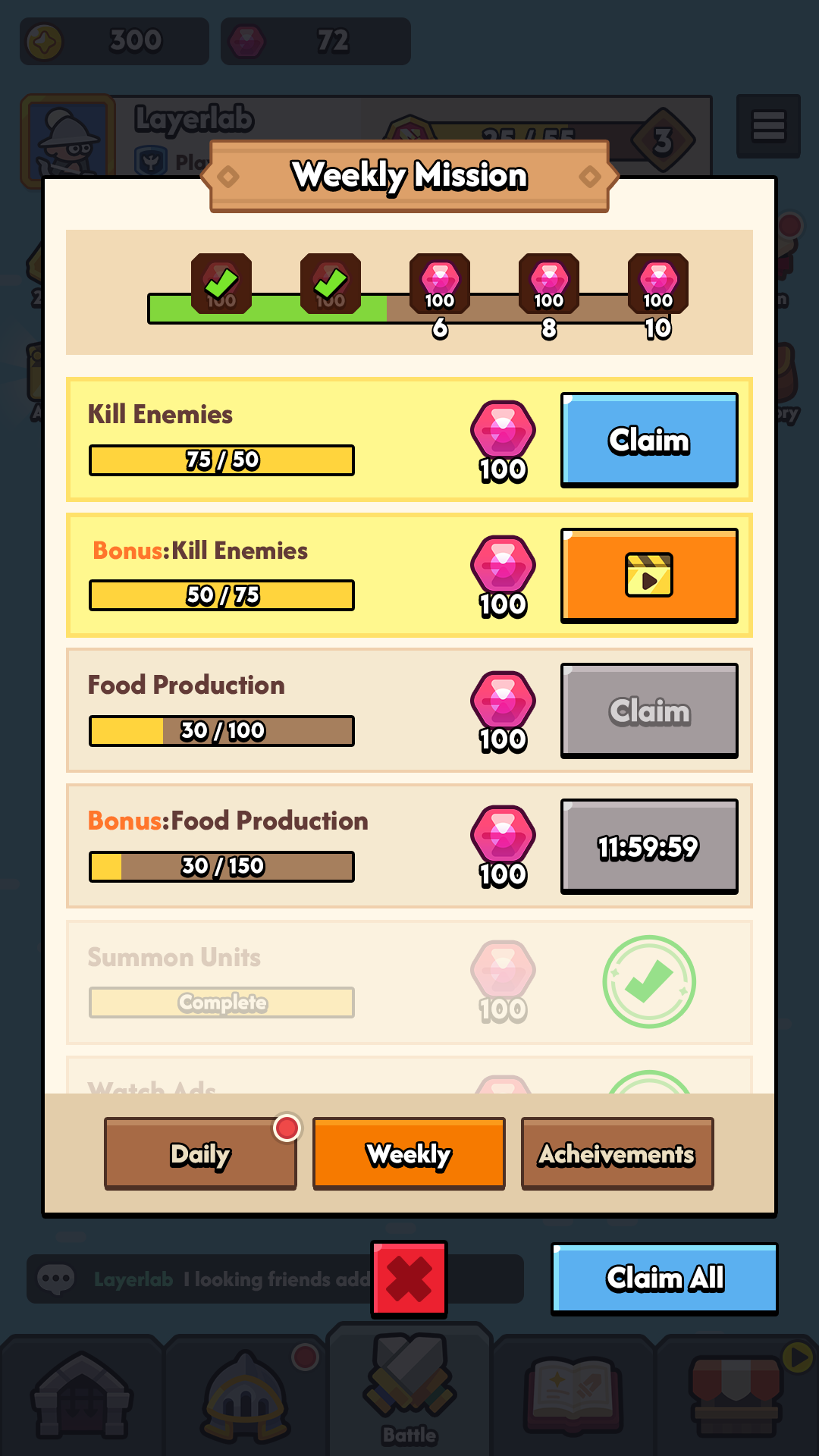This screenshot has width=819, height=1456.
Task: Close the Weekly Mission dialog
Action: point(409,1279)
